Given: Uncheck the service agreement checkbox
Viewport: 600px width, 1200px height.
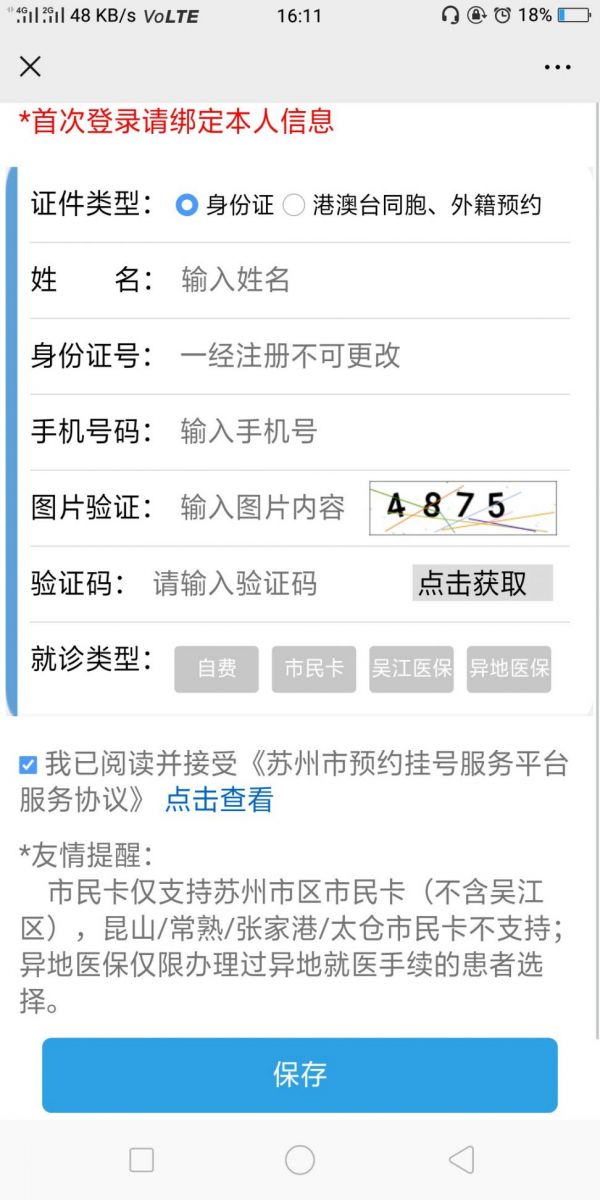Looking at the screenshot, I should (x=28, y=766).
